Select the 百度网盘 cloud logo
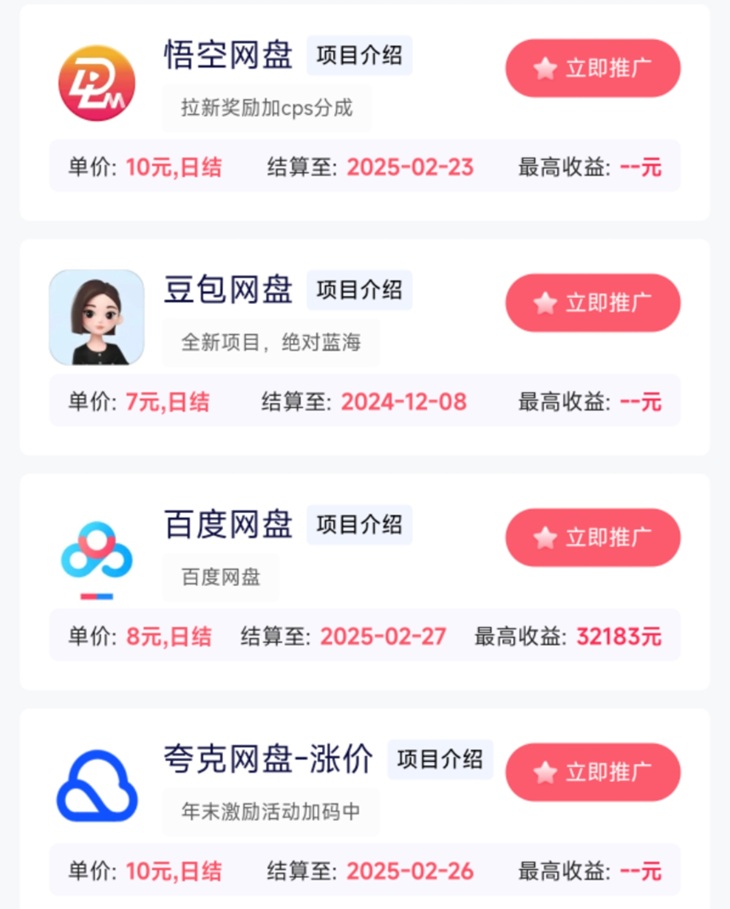730x909 pixels. (x=96, y=550)
